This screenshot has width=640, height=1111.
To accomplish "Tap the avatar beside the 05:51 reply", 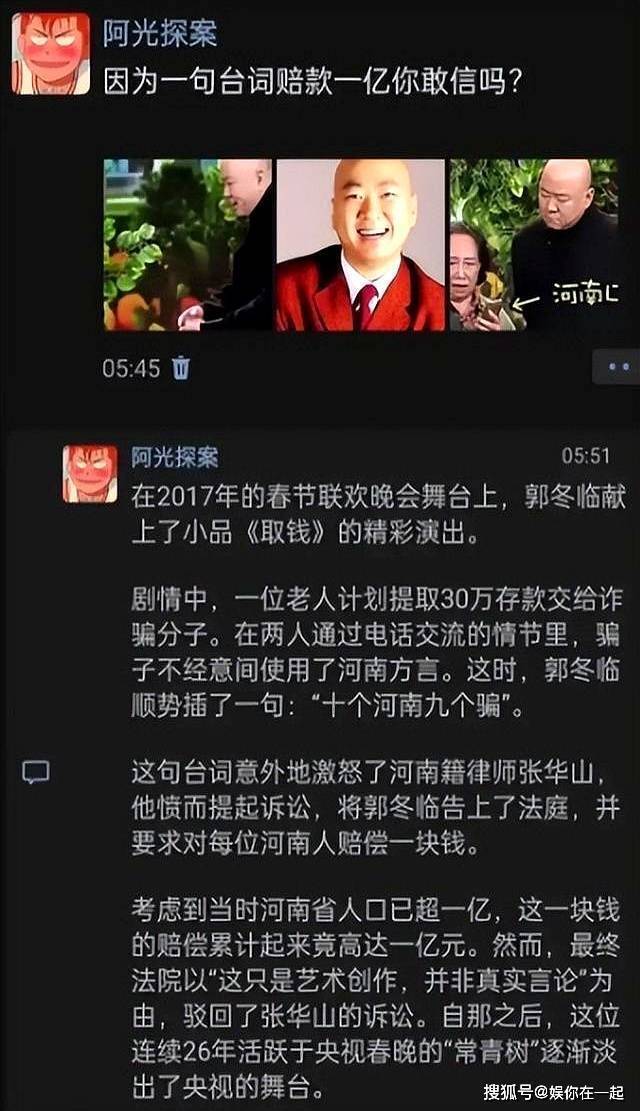I will point(90,473).
